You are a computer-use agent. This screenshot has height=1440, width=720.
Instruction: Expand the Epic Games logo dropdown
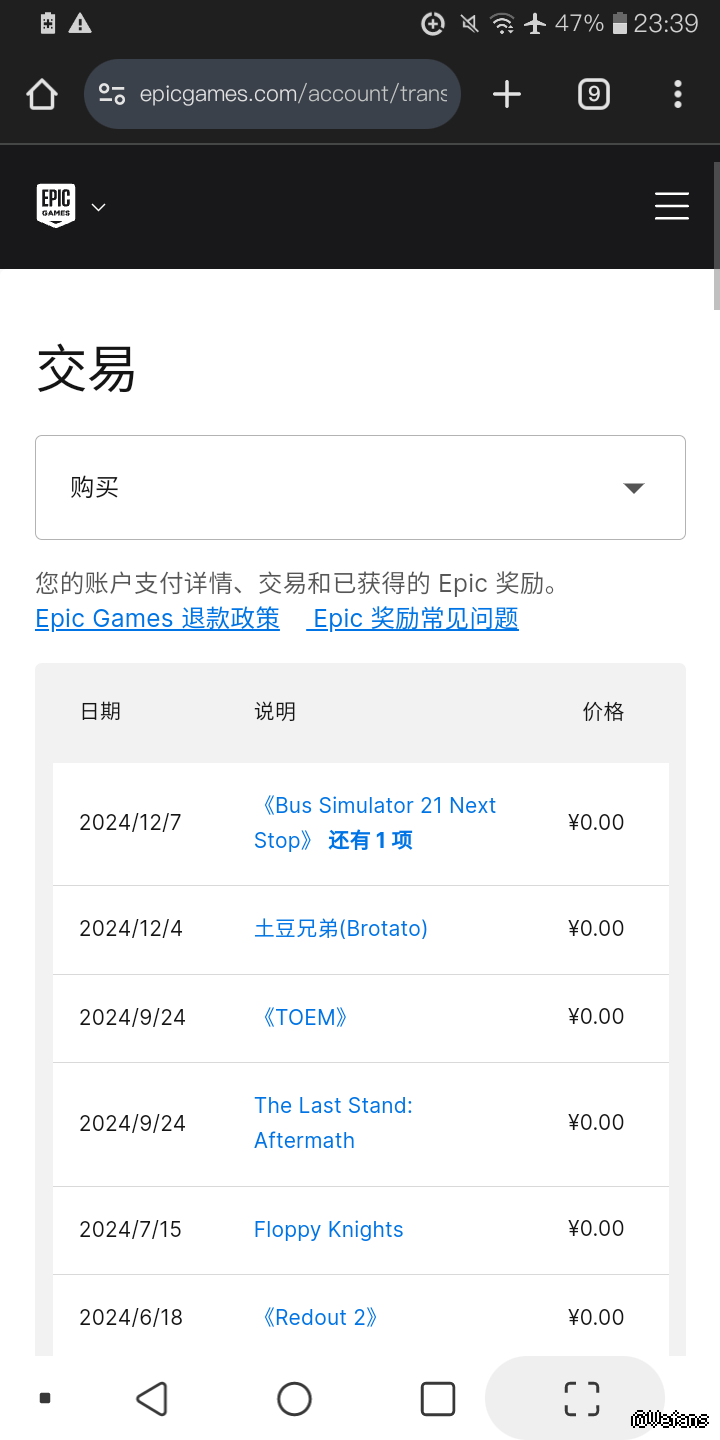click(x=70, y=206)
